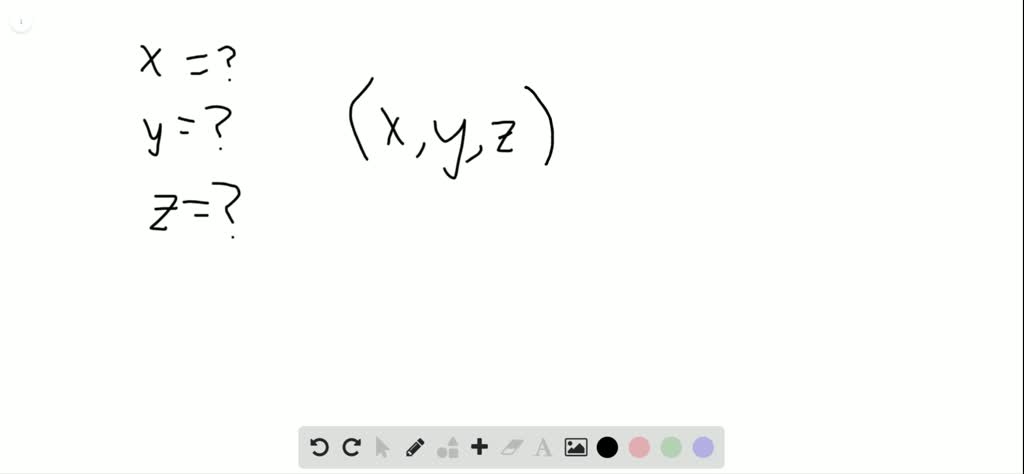Select the pencil drawing tool
1024x474 pixels.
[x=415, y=447]
